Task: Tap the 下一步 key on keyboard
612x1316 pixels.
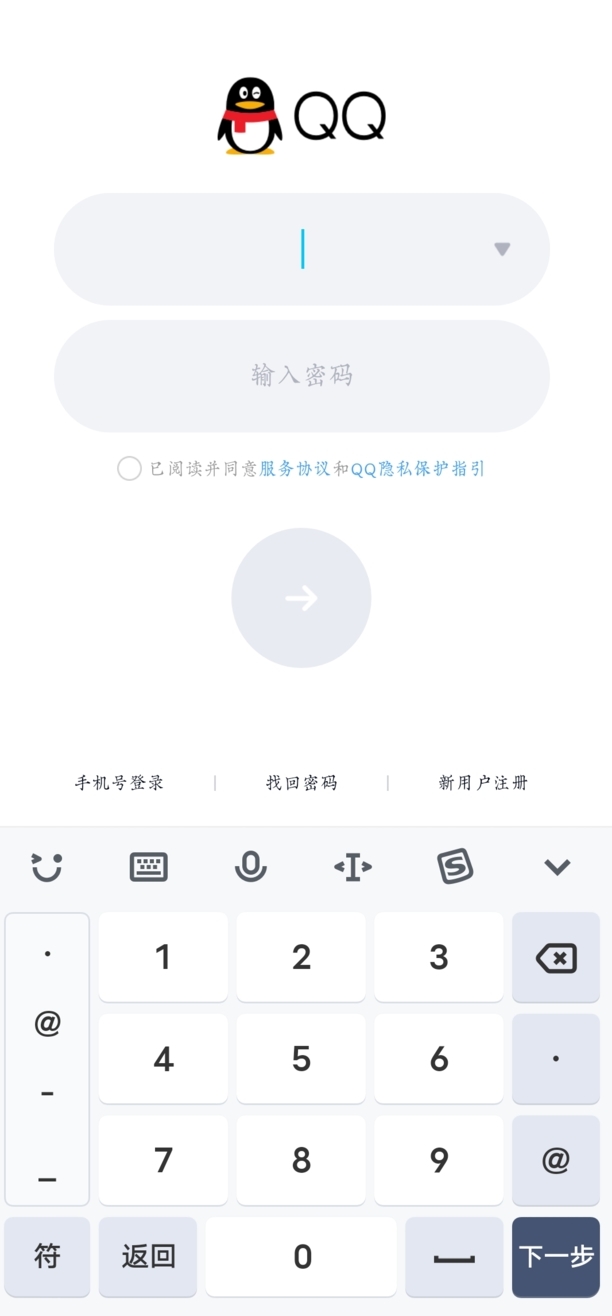Action: click(x=556, y=1256)
